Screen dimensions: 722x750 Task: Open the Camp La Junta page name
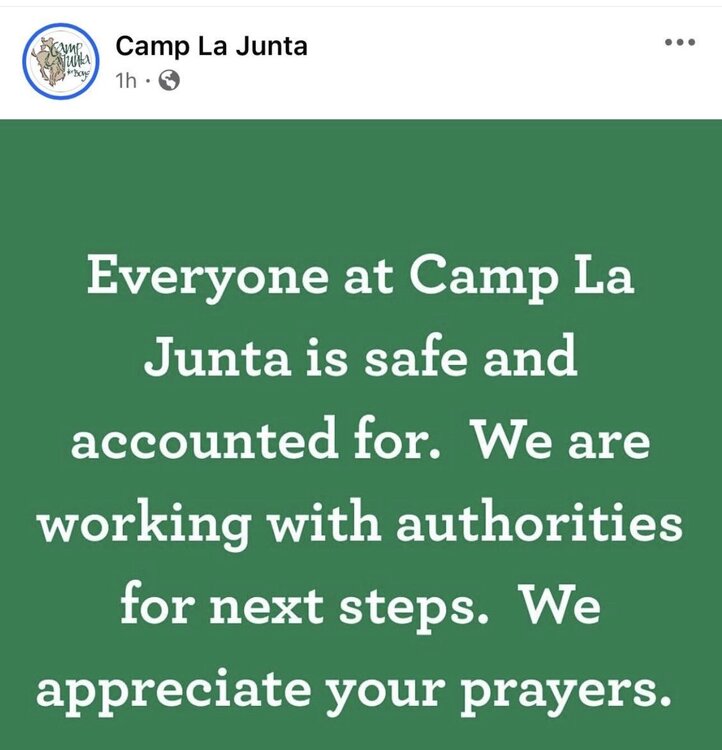(x=212, y=45)
